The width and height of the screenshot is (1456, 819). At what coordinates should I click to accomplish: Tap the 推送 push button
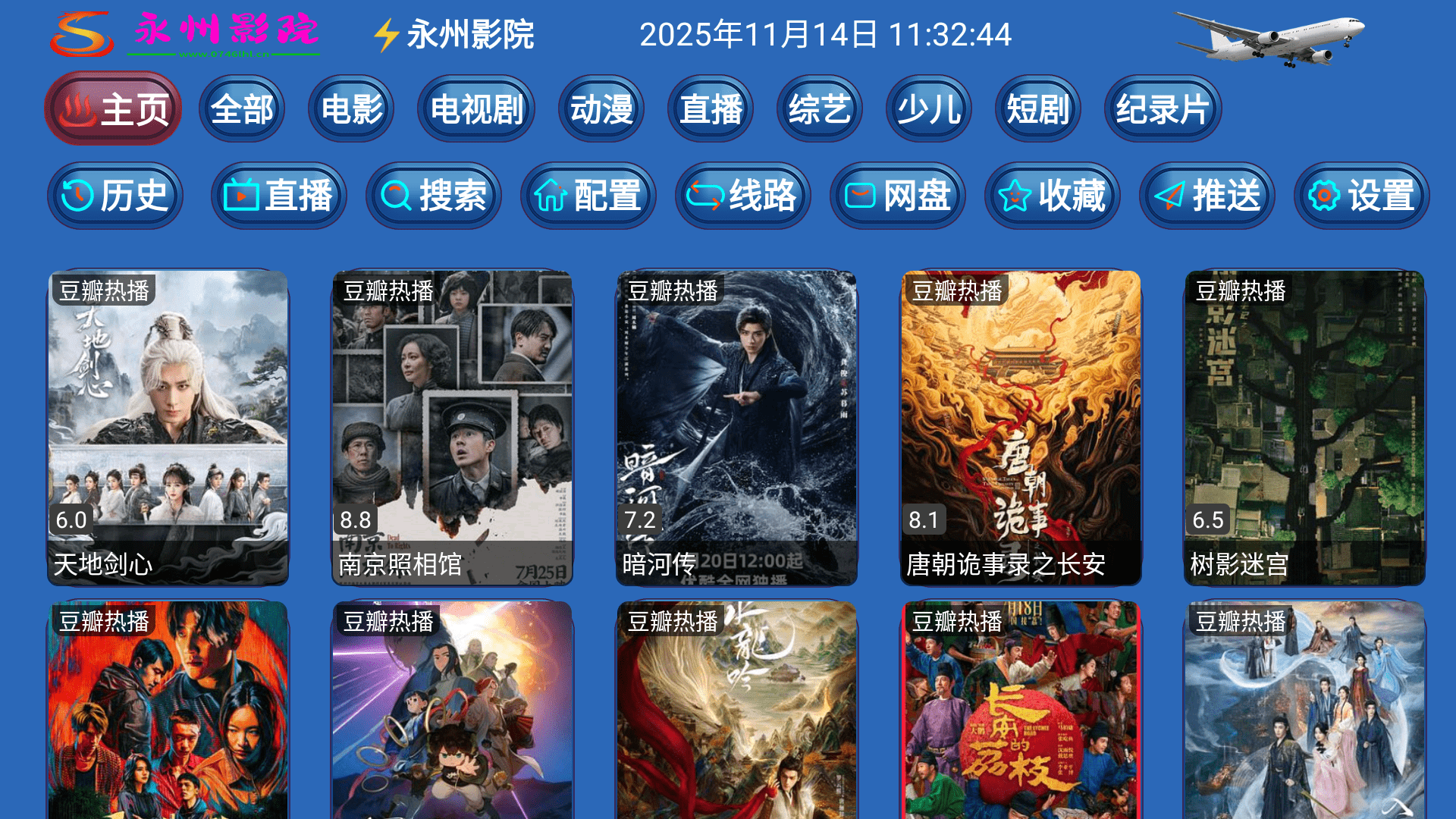[1207, 196]
